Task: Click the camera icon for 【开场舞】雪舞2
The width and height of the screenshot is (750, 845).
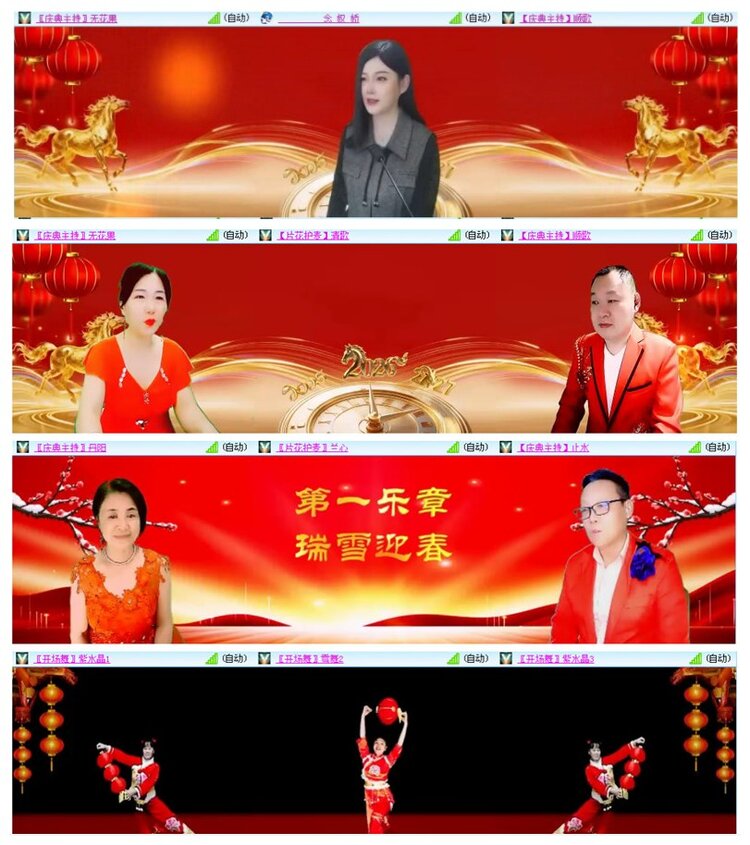Action: pyautogui.click(x=263, y=659)
